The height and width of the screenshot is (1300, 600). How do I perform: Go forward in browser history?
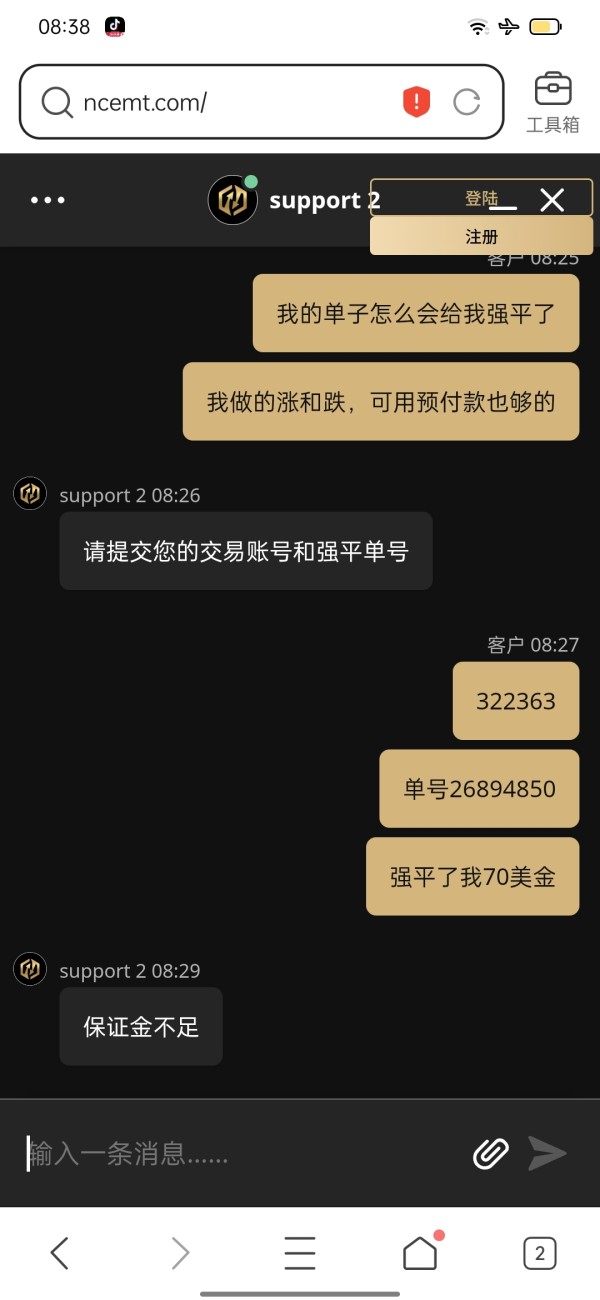[180, 1252]
